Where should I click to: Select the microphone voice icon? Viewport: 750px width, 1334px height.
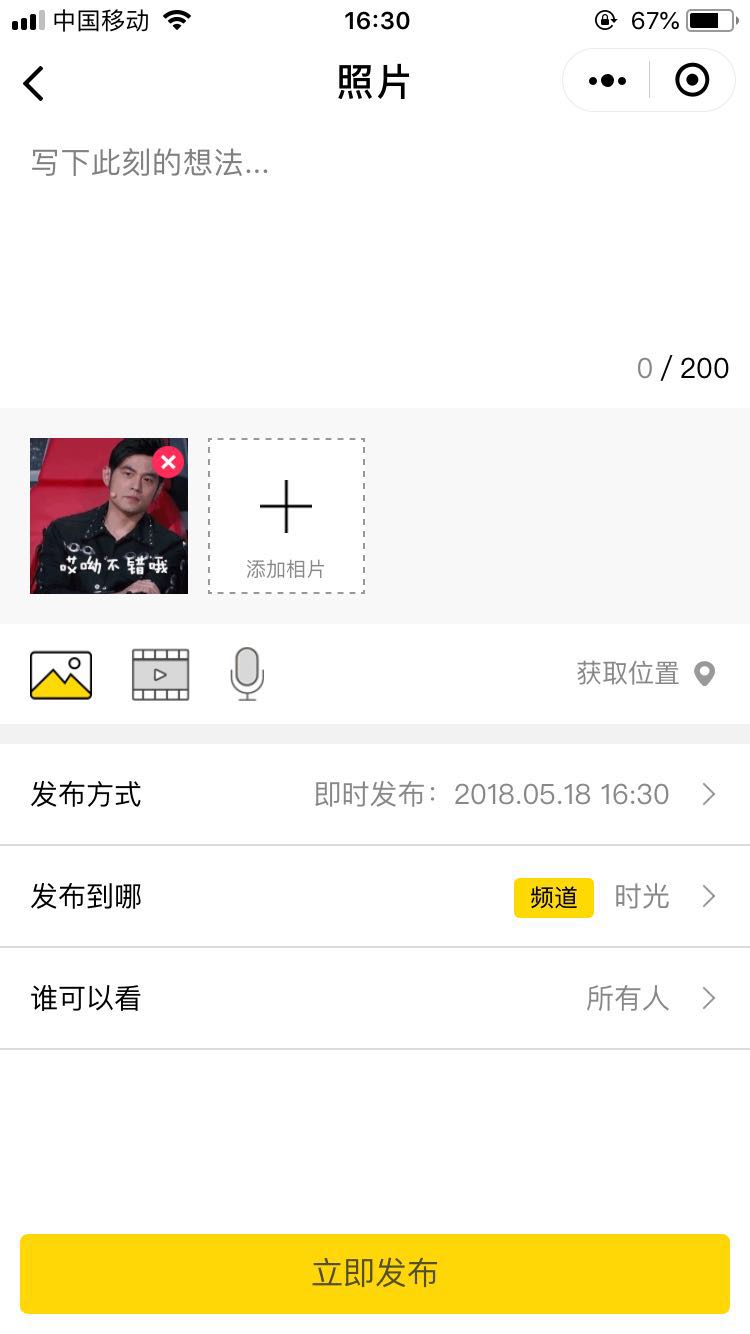(247, 674)
